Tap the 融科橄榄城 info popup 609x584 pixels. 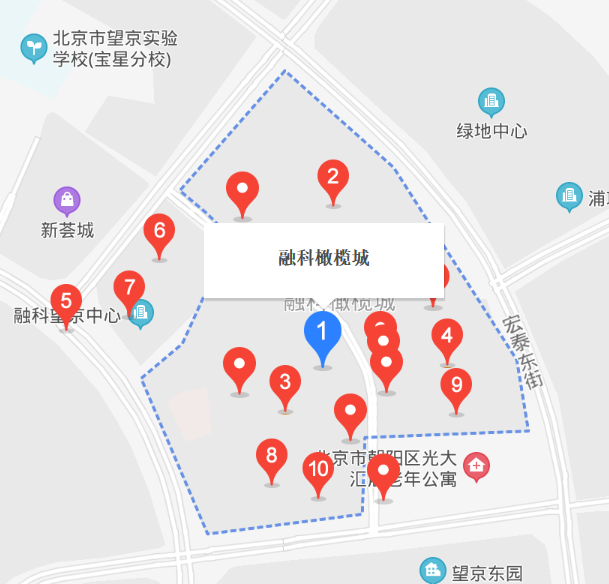(x=324, y=259)
